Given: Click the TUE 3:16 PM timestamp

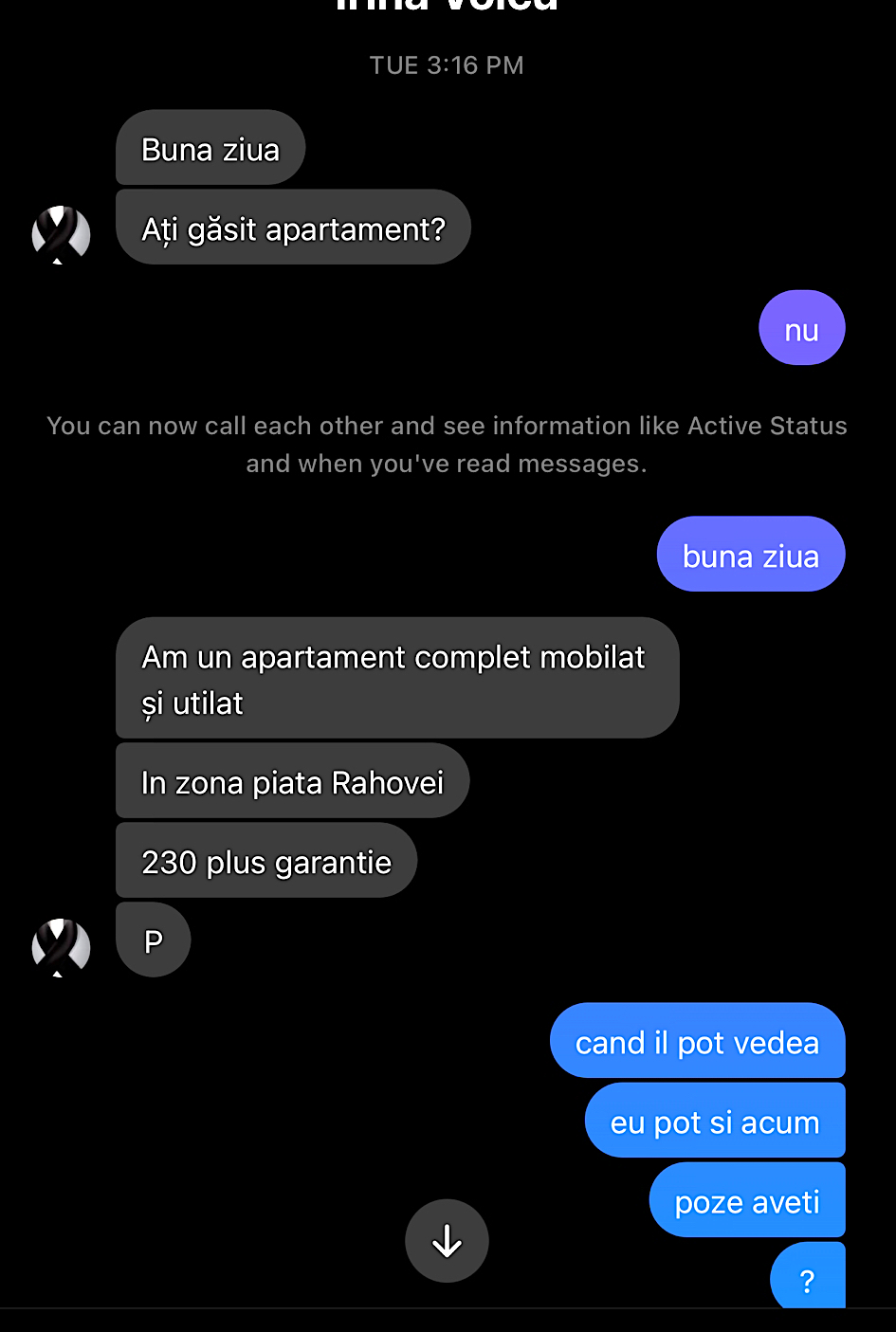Looking at the screenshot, I should pos(447,65).
